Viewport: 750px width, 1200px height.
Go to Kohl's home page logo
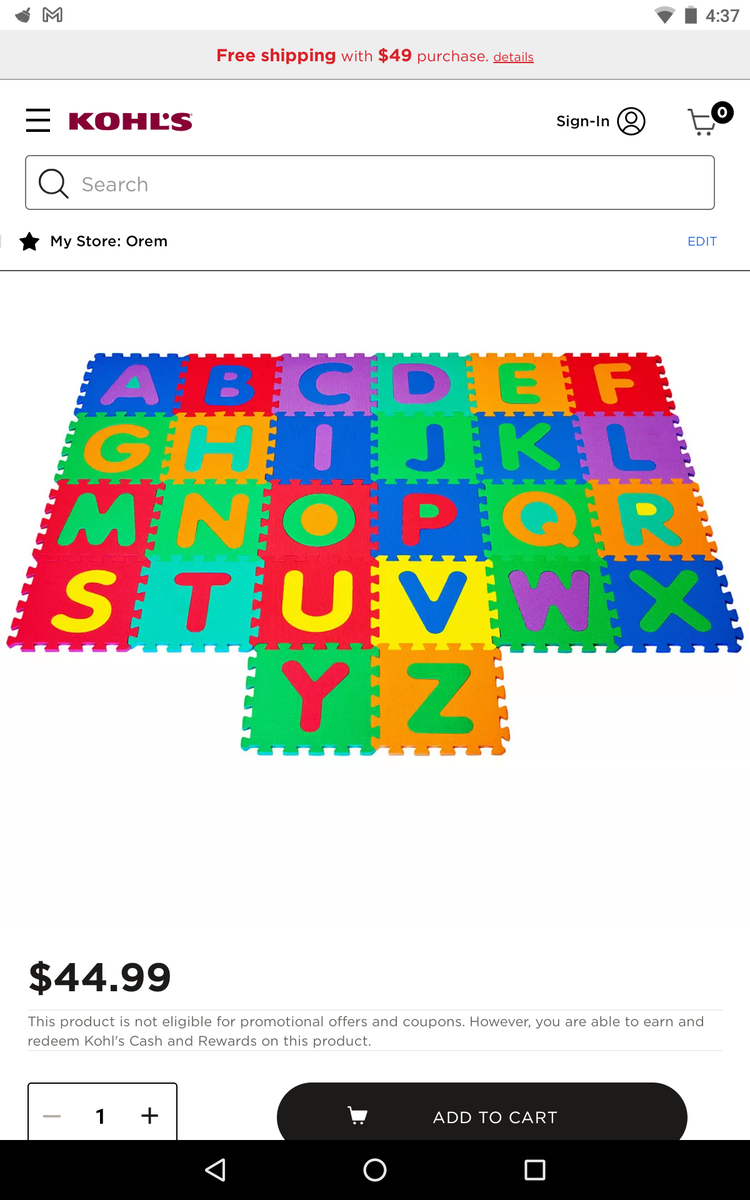[130, 122]
